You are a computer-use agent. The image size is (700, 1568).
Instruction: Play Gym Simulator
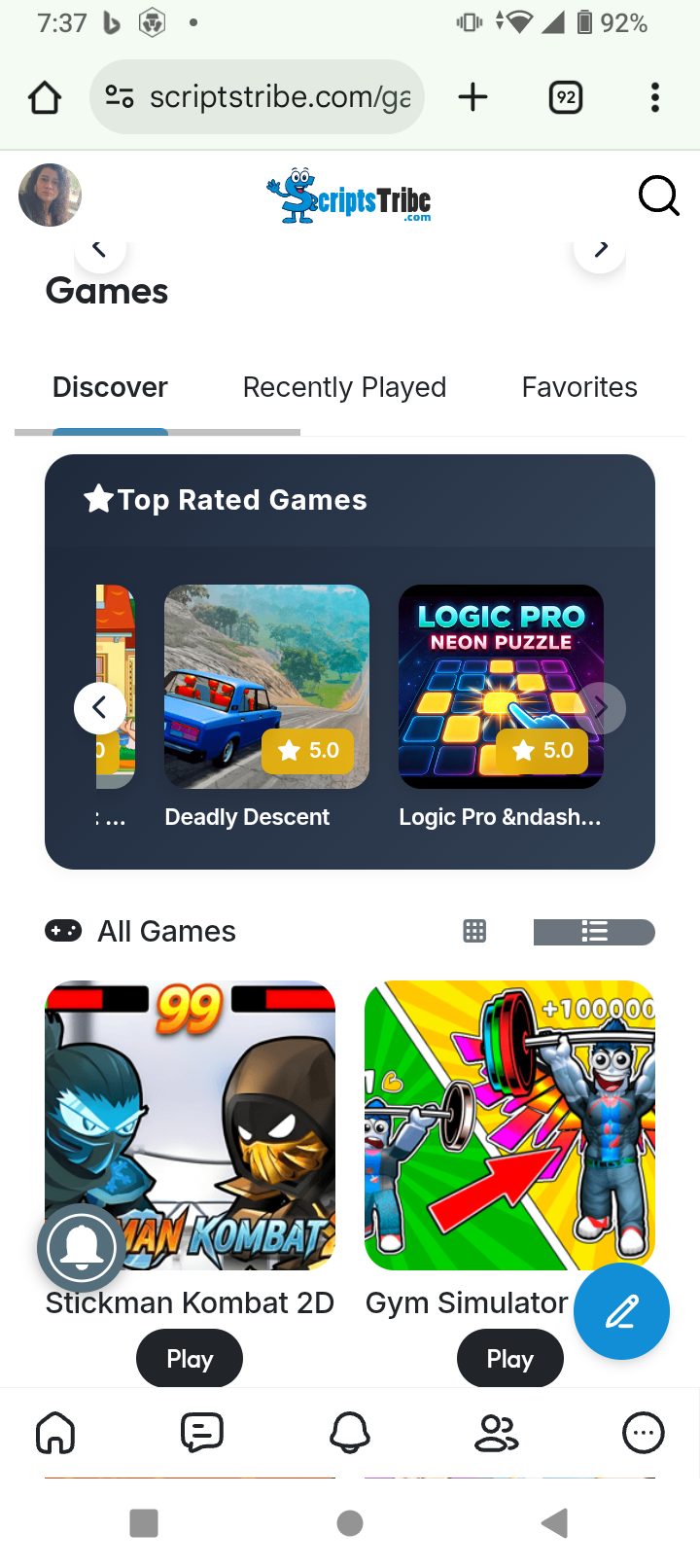coord(509,1359)
